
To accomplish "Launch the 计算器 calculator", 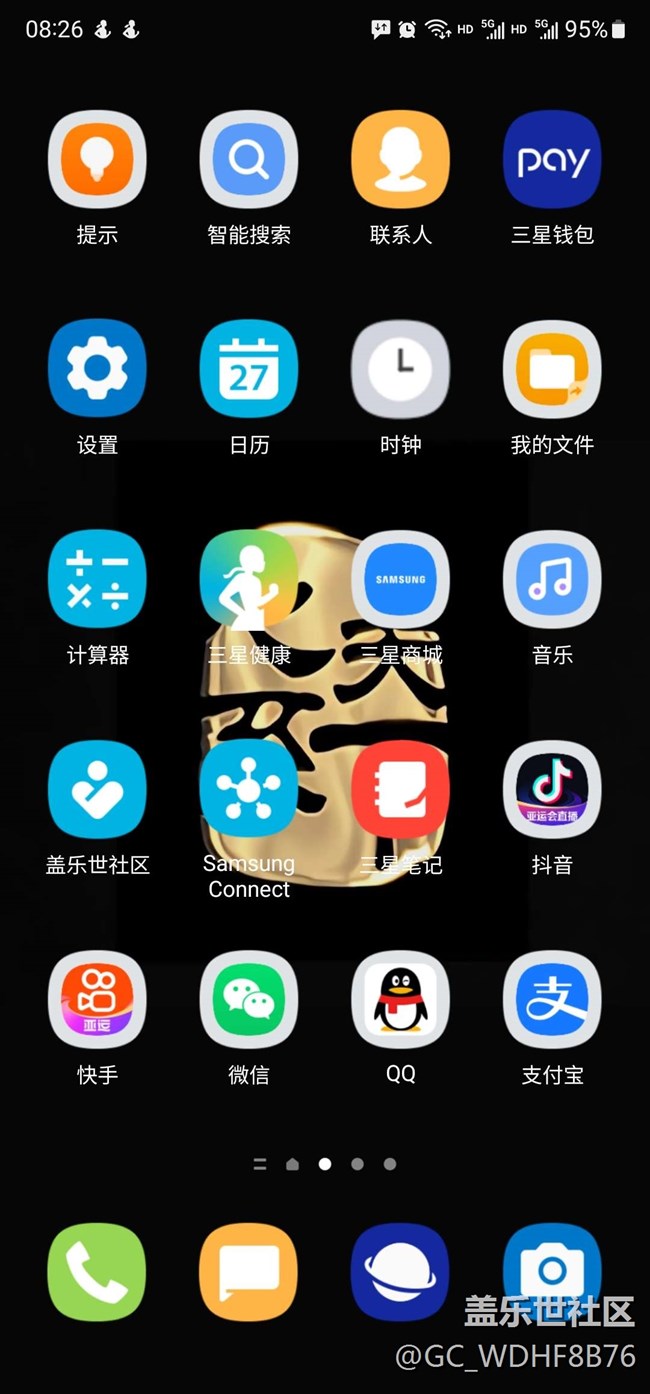I will 97,579.
